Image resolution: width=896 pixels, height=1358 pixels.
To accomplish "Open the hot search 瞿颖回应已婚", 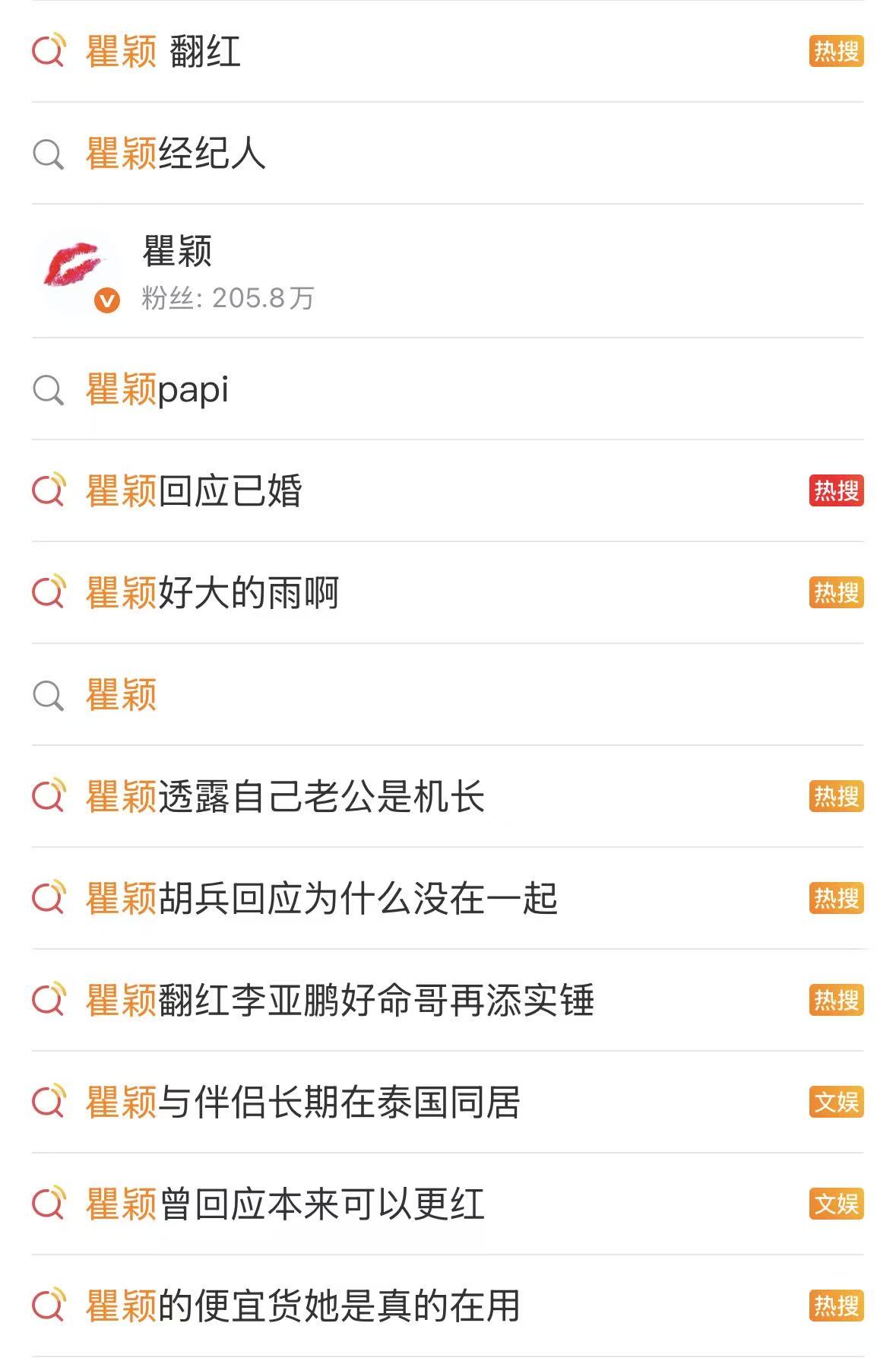I will click(194, 491).
